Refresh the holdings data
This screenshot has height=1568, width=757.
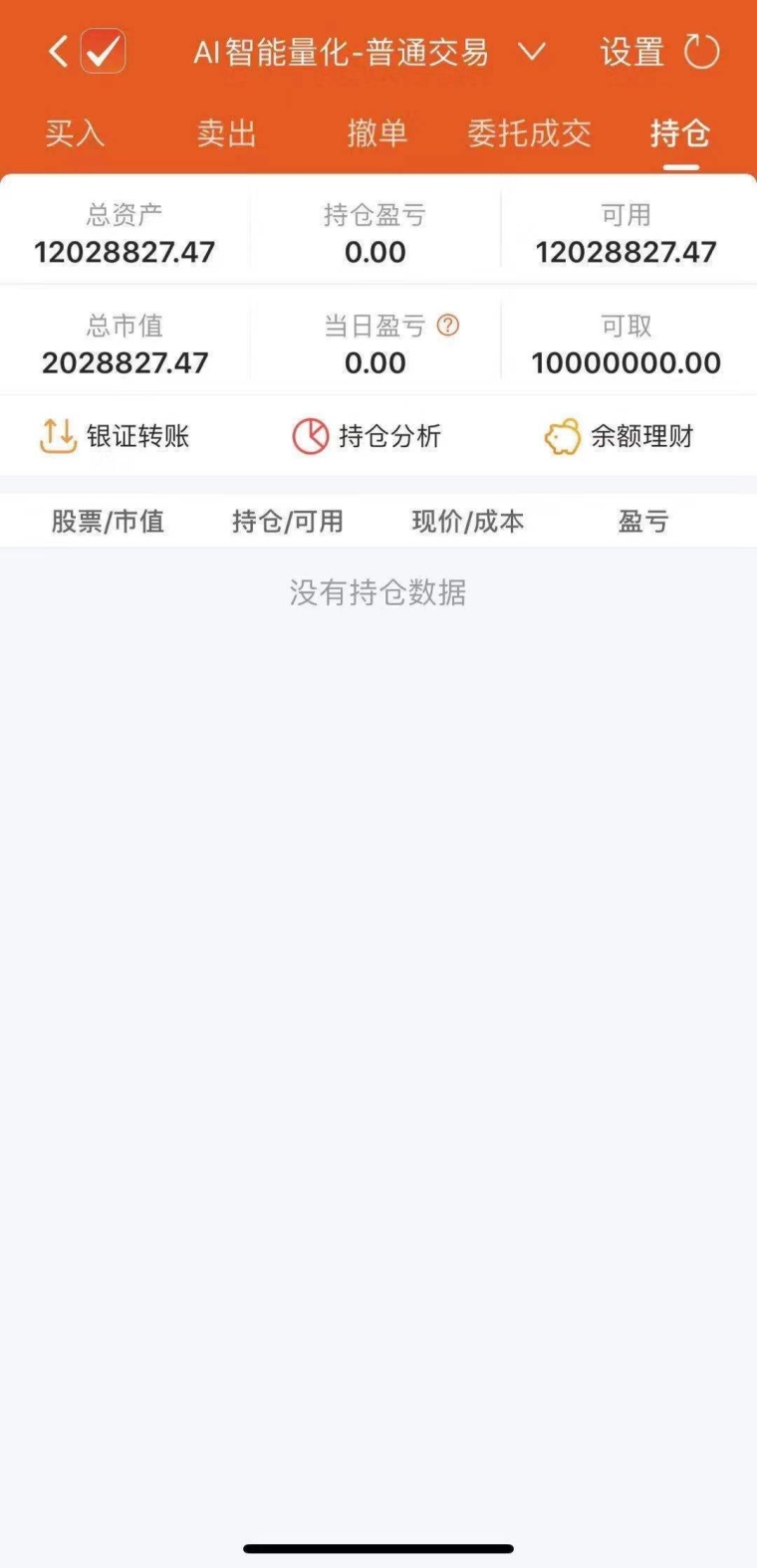point(702,52)
